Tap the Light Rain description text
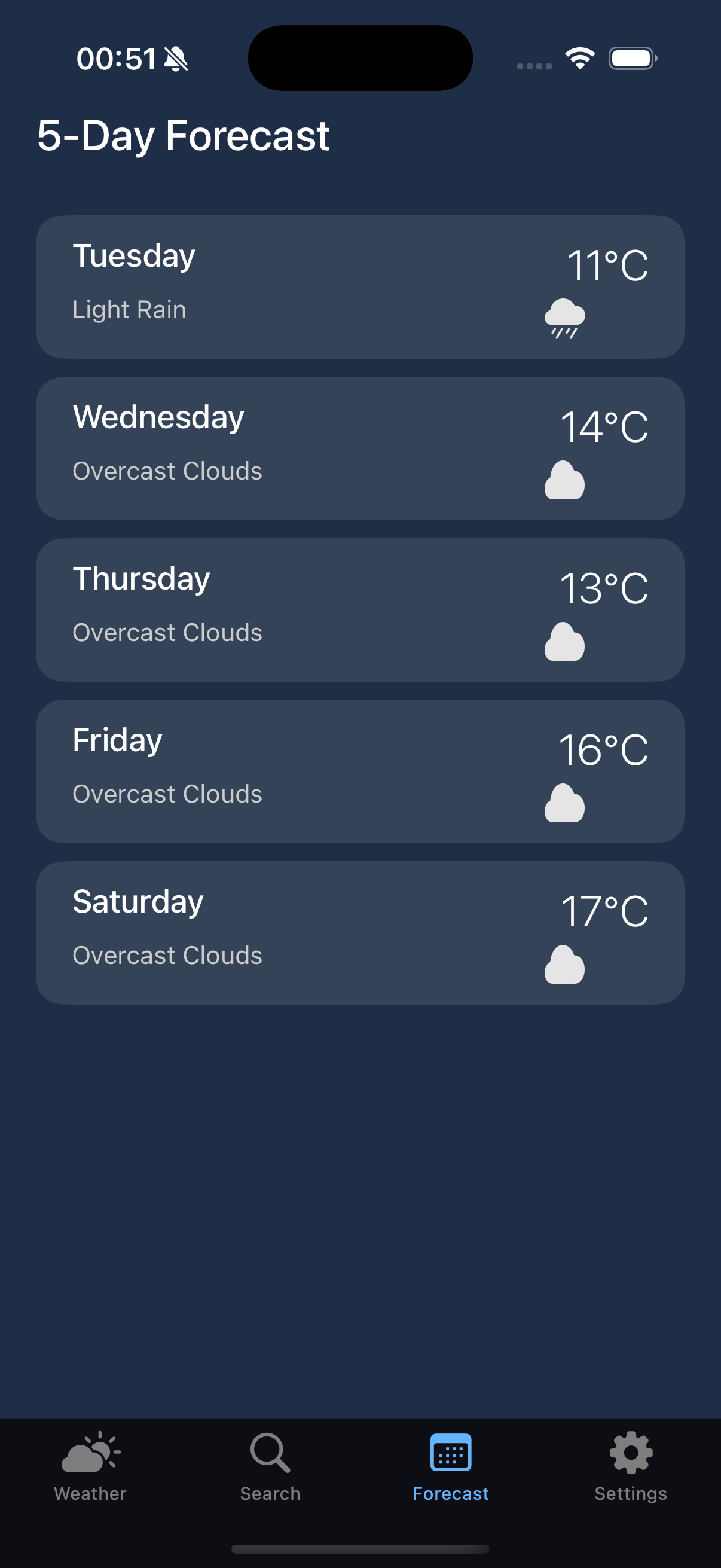Image resolution: width=721 pixels, height=1568 pixels. point(129,310)
